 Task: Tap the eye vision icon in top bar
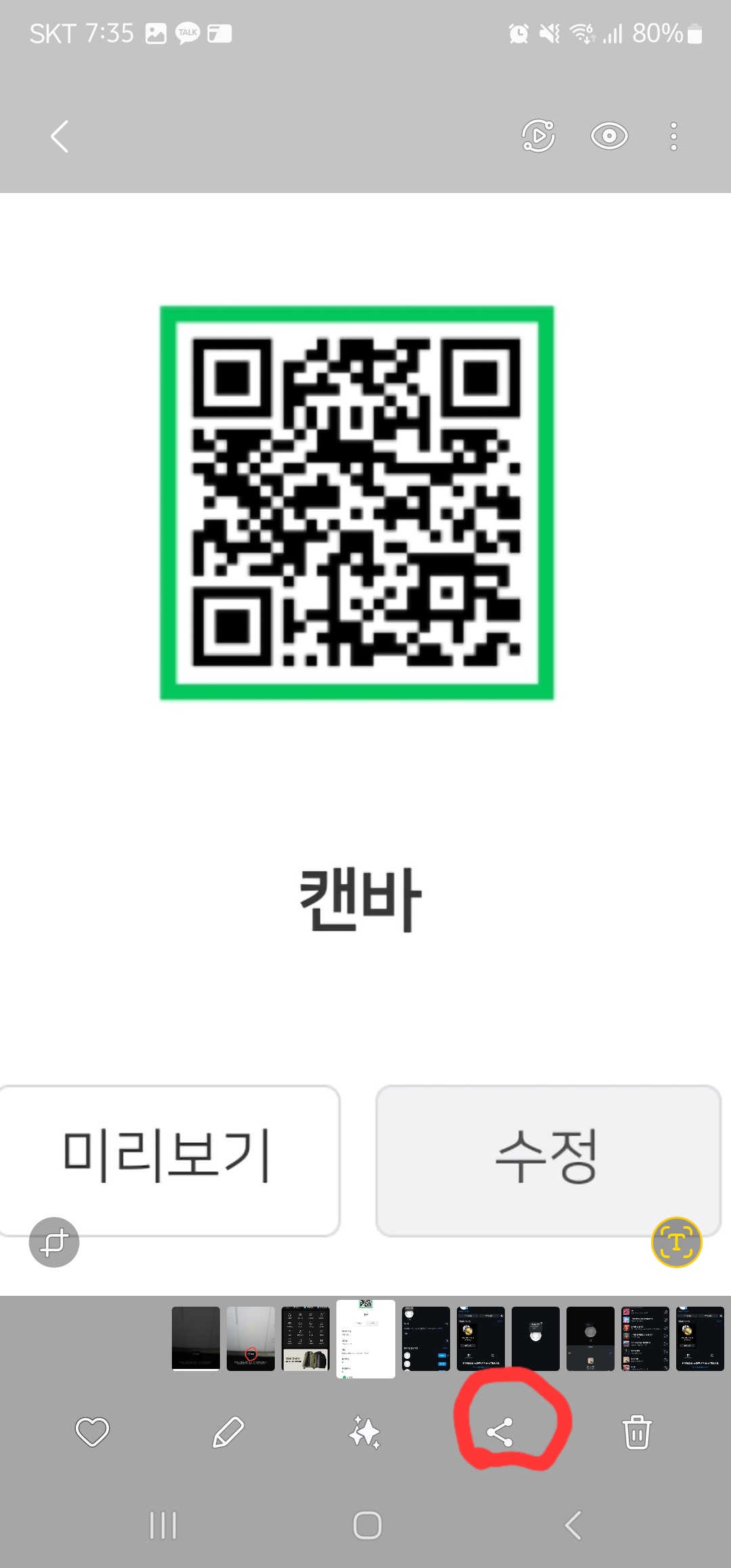(x=608, y=136)
